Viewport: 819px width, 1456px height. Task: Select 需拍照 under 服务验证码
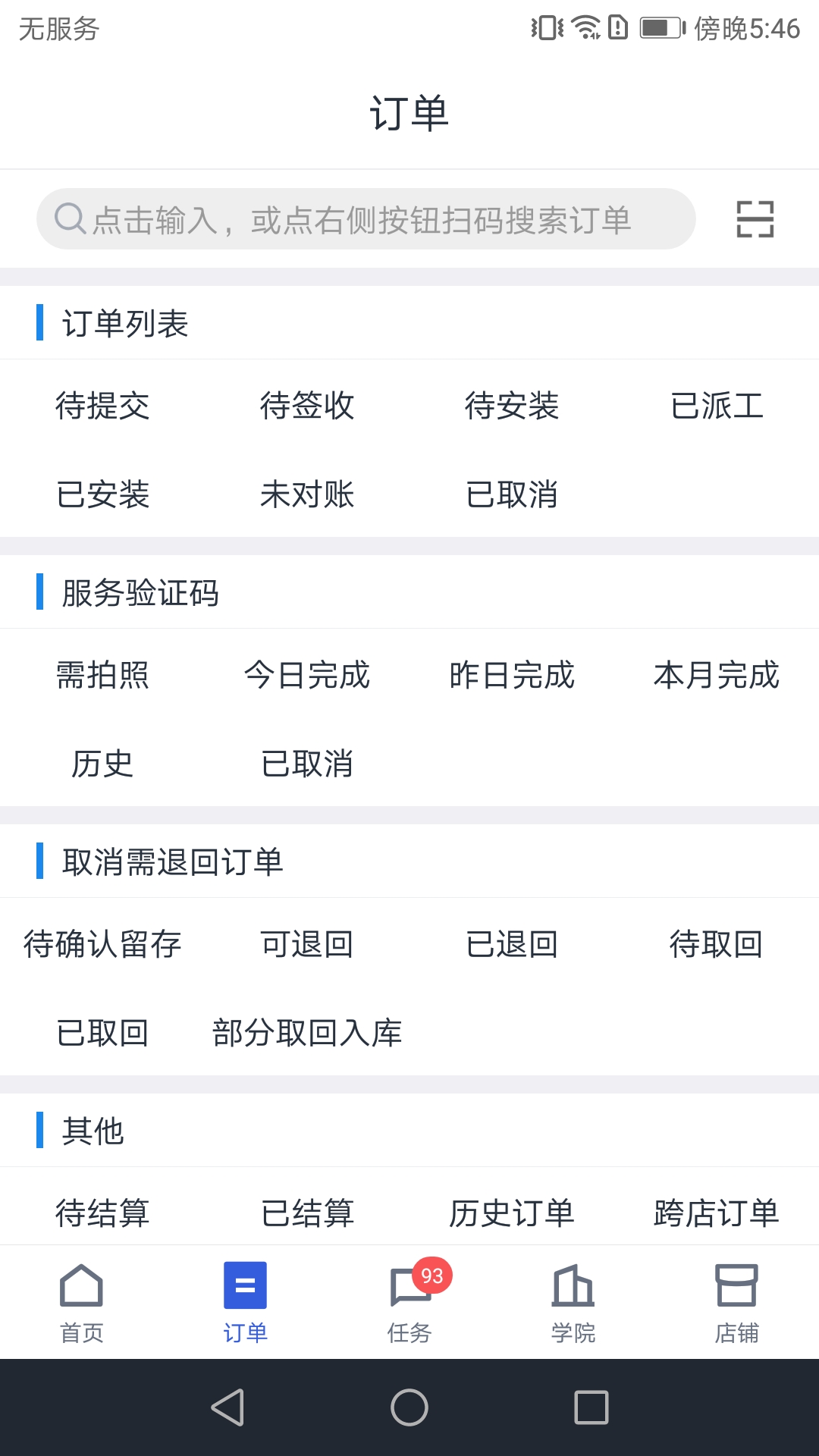pyautogui.click(x=104, y=677)
